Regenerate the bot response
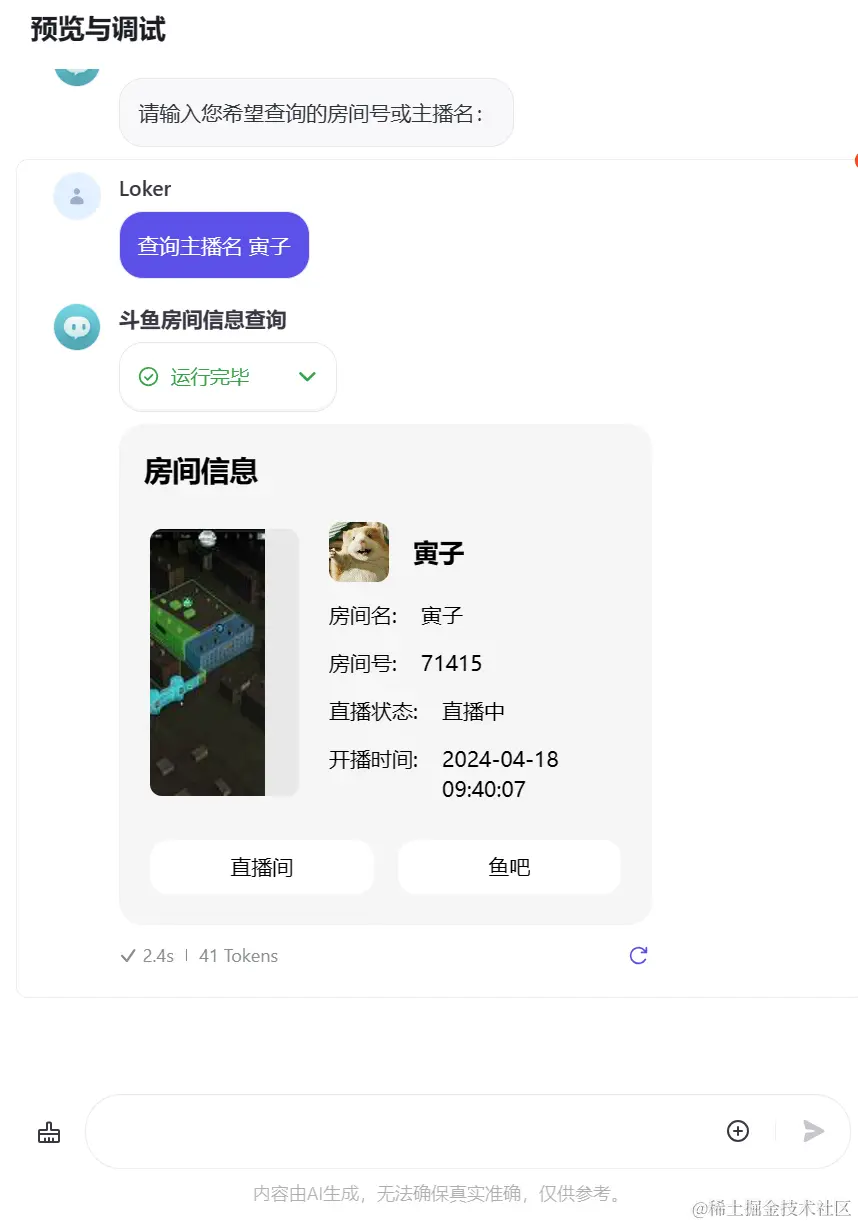Screen dimensions: 858x1225 click(x=638, y=955)
